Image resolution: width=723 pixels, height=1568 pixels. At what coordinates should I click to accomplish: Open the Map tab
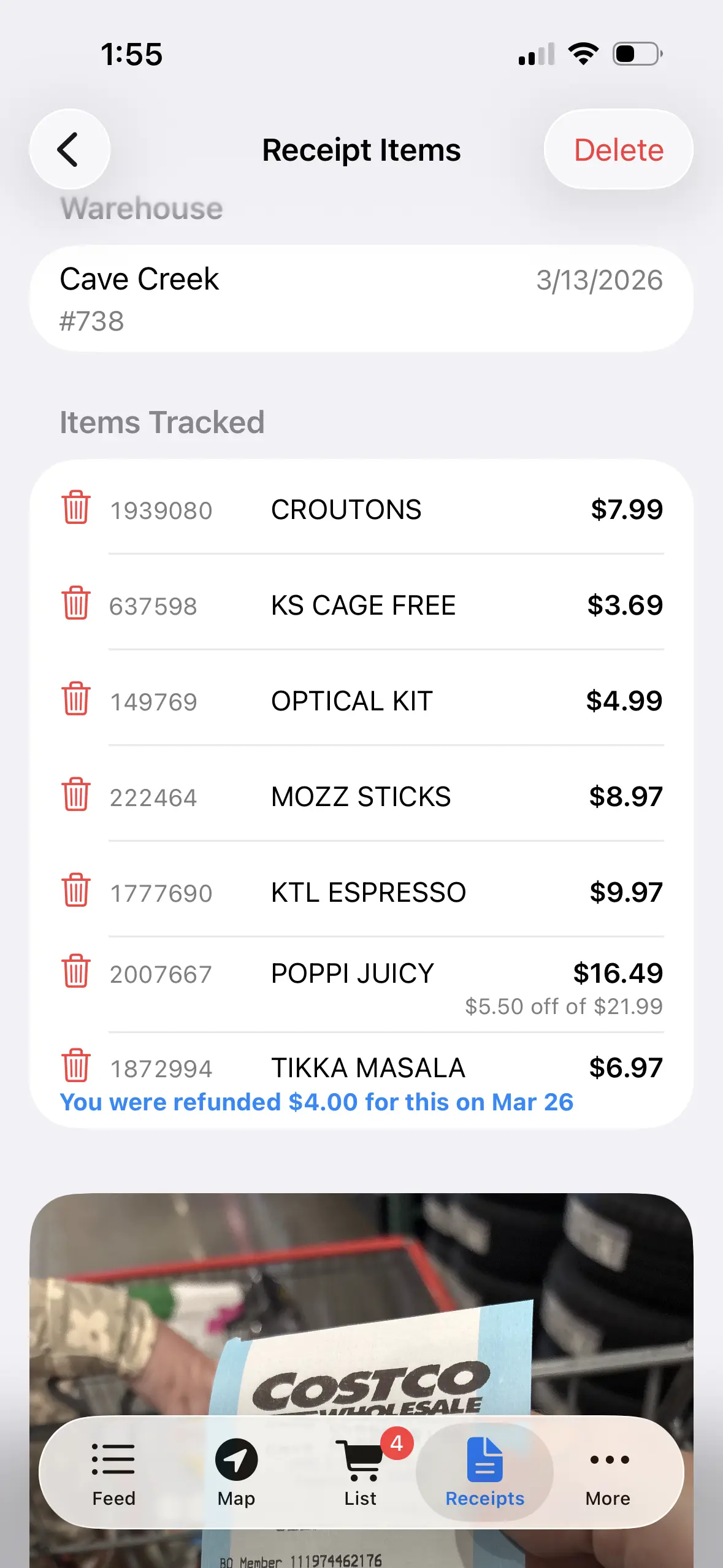(x=236, y=1472)
